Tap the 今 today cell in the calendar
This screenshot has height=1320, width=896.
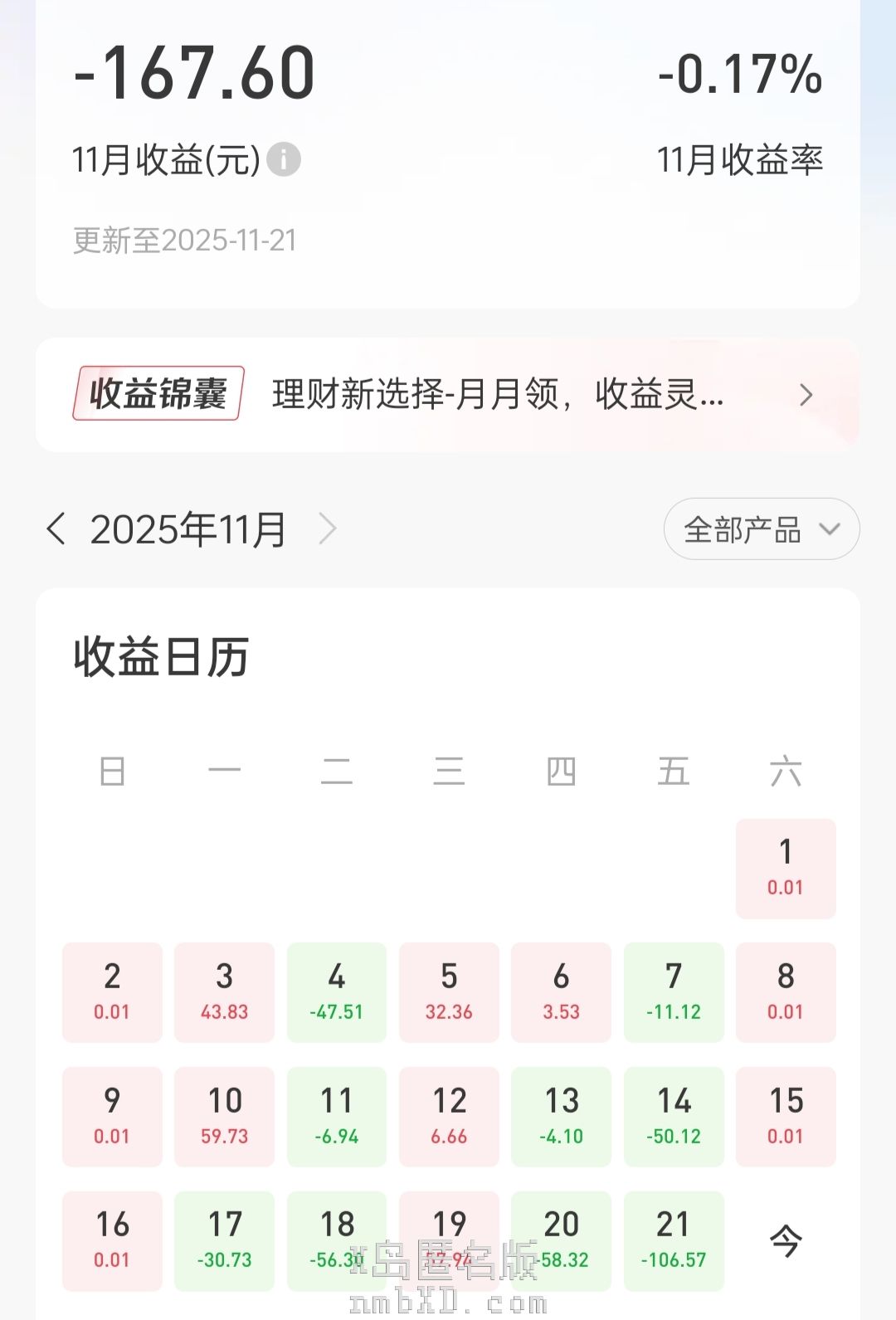[x=785, y=1240]
